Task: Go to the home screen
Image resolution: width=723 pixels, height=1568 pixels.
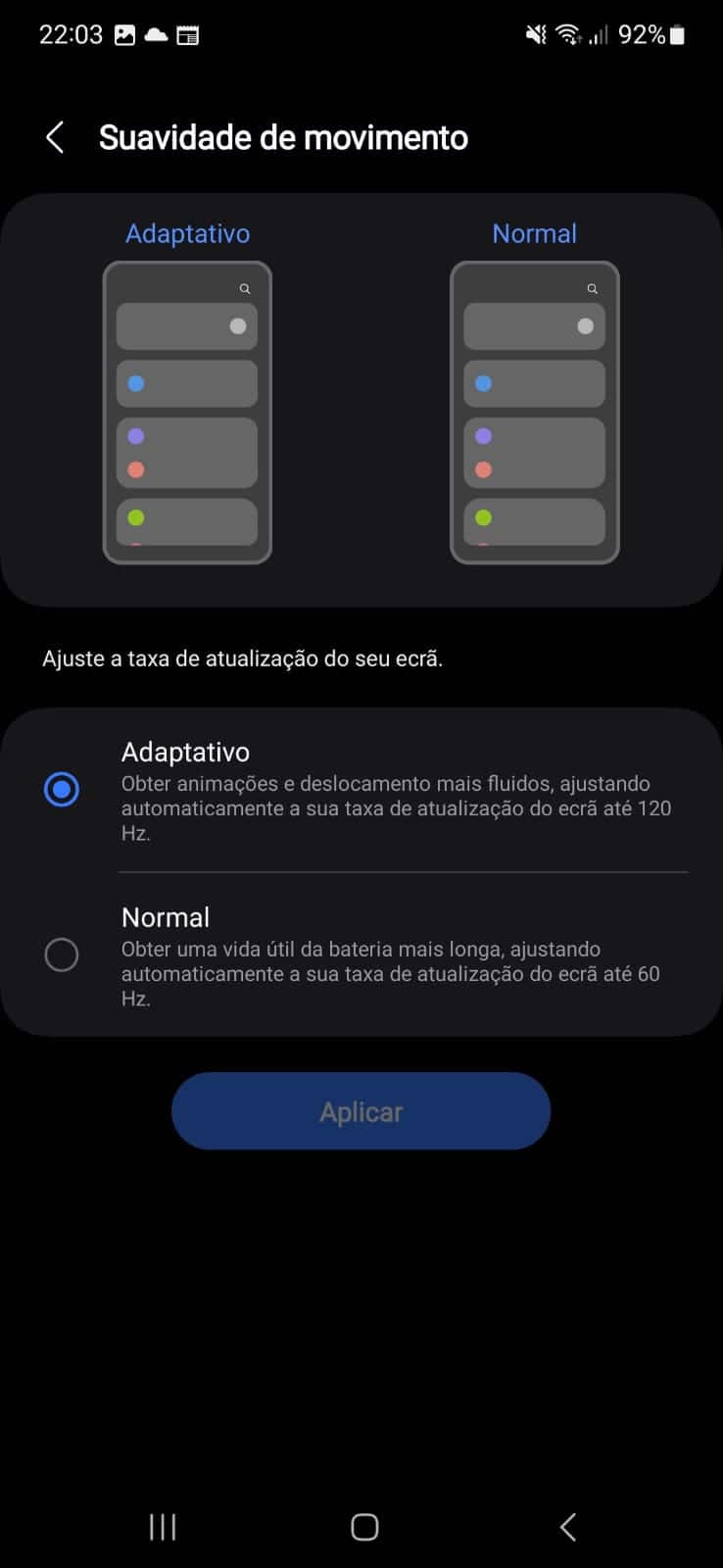Action: [364, 1526]
